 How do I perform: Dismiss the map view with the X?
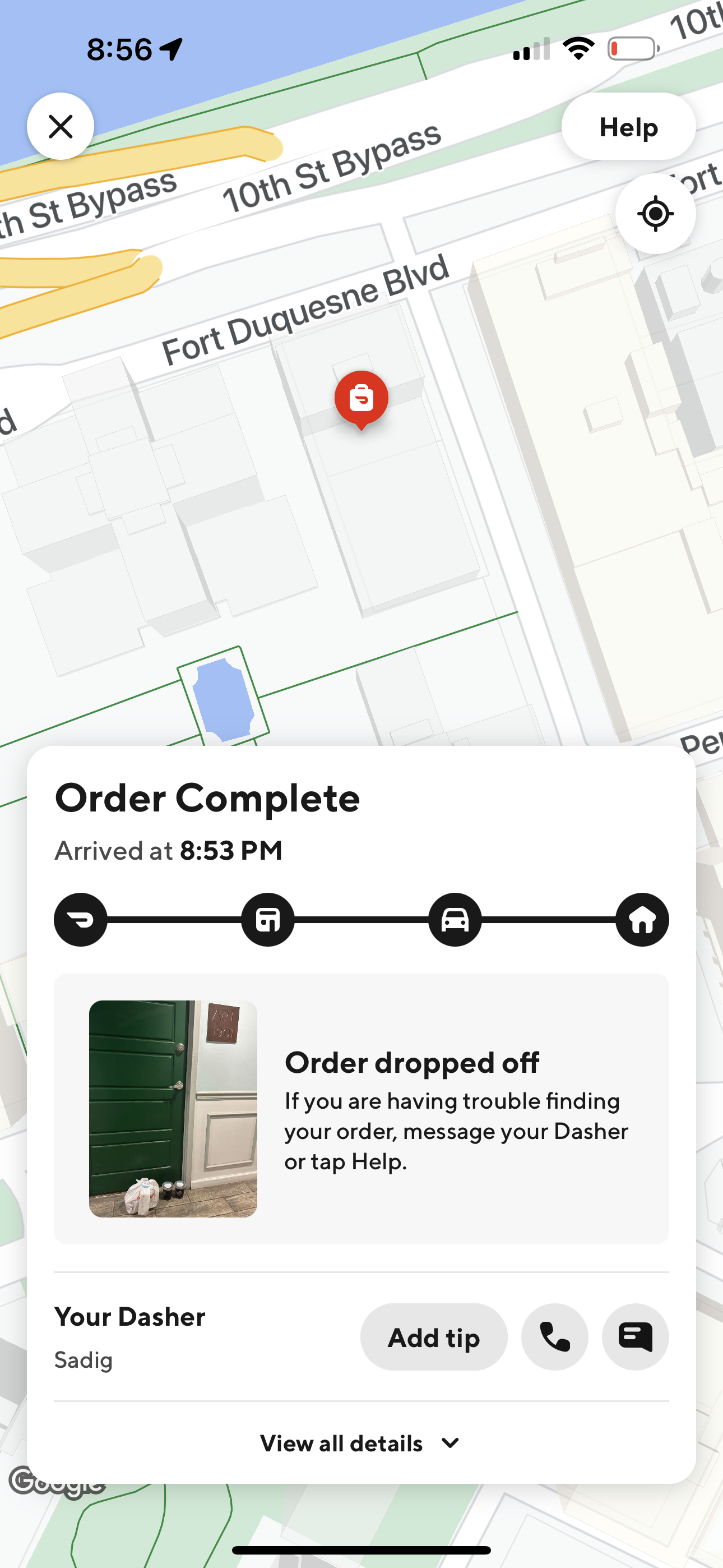pos(61,127)
